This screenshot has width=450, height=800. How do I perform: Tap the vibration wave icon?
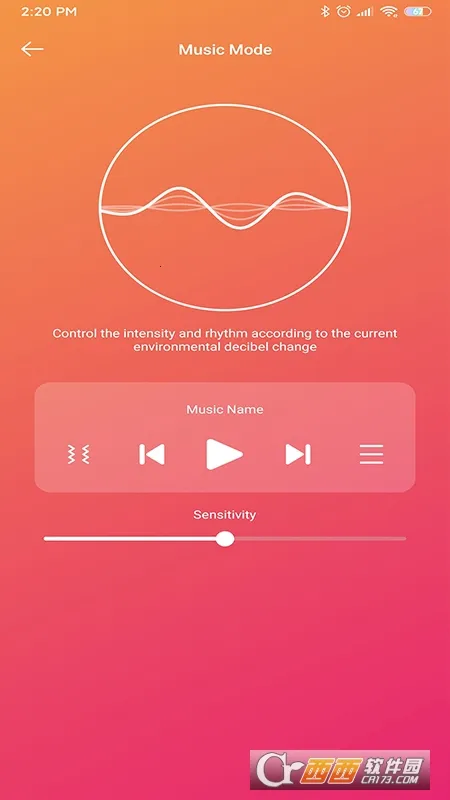coord(79,454)
